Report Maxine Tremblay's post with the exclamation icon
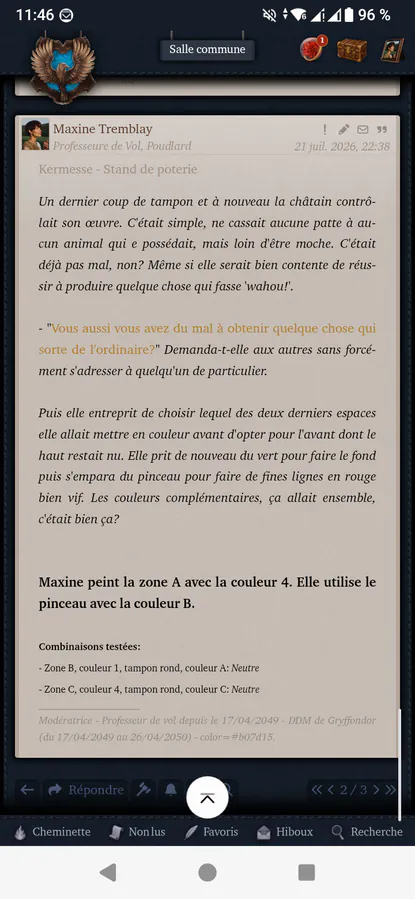 (325, 129)
